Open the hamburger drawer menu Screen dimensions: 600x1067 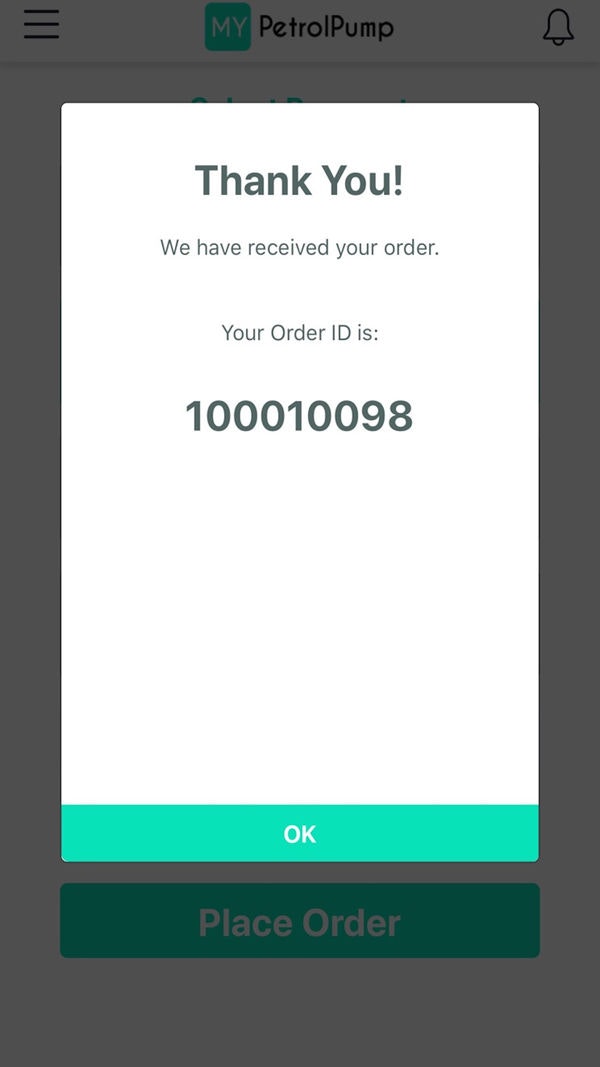(x=42, y=25)
